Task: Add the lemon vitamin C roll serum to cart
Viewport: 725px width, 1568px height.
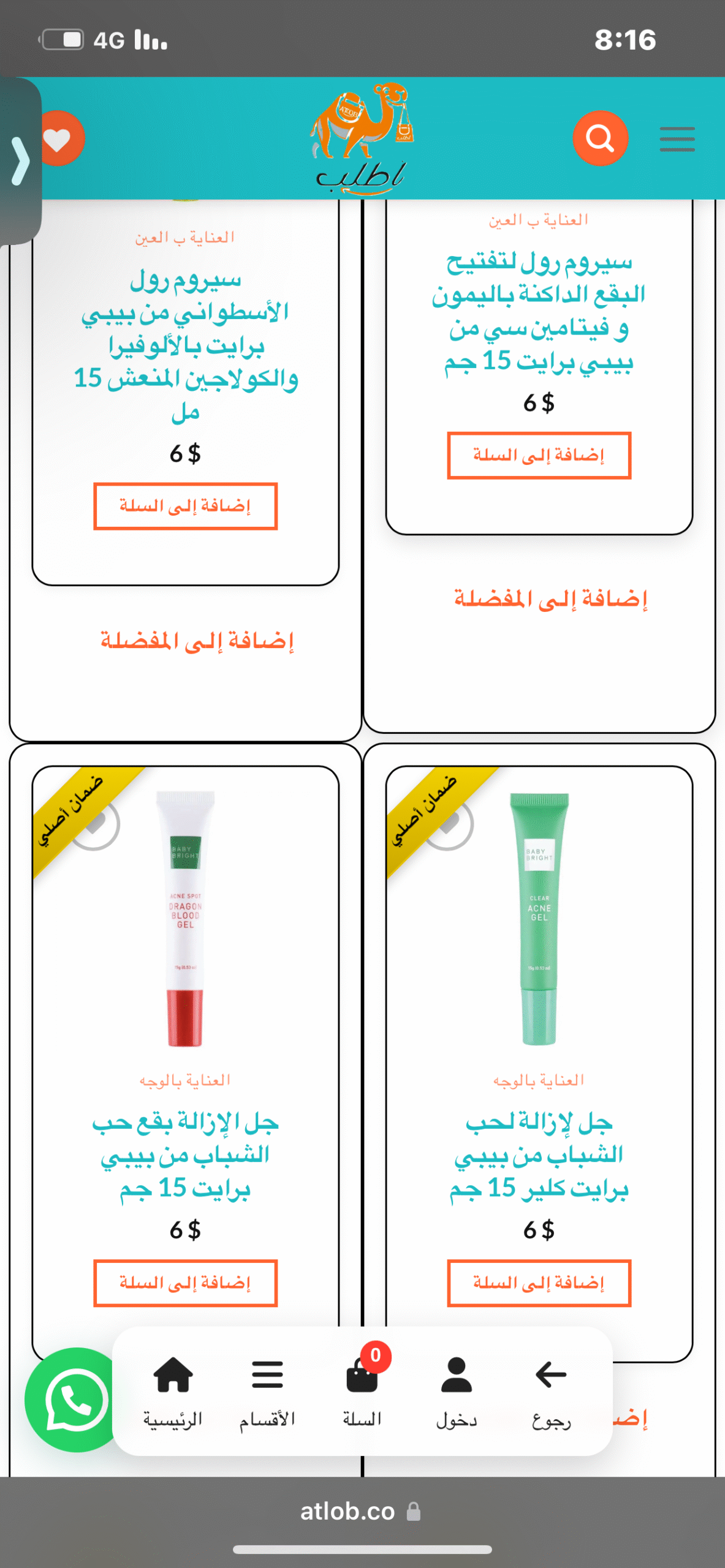Action: 539,456
